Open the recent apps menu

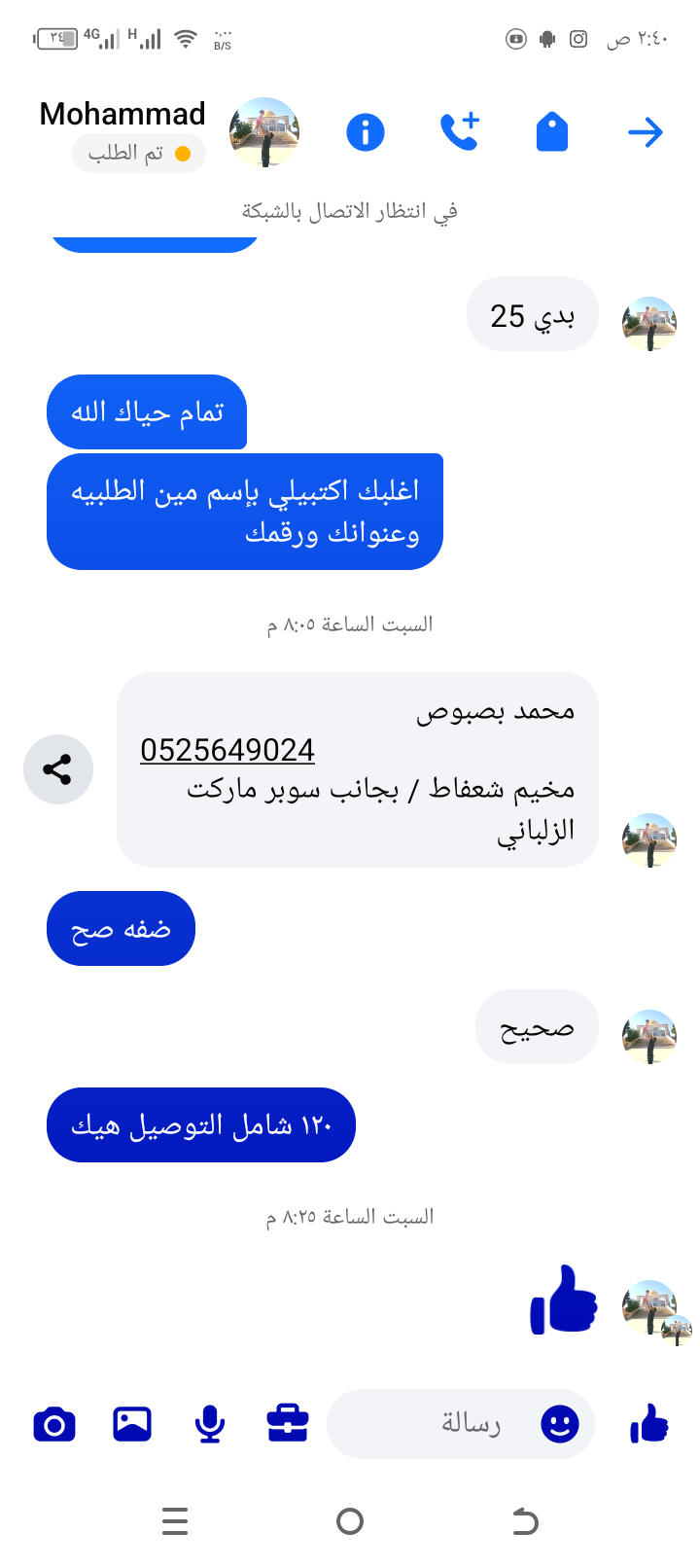(175, 1521)
